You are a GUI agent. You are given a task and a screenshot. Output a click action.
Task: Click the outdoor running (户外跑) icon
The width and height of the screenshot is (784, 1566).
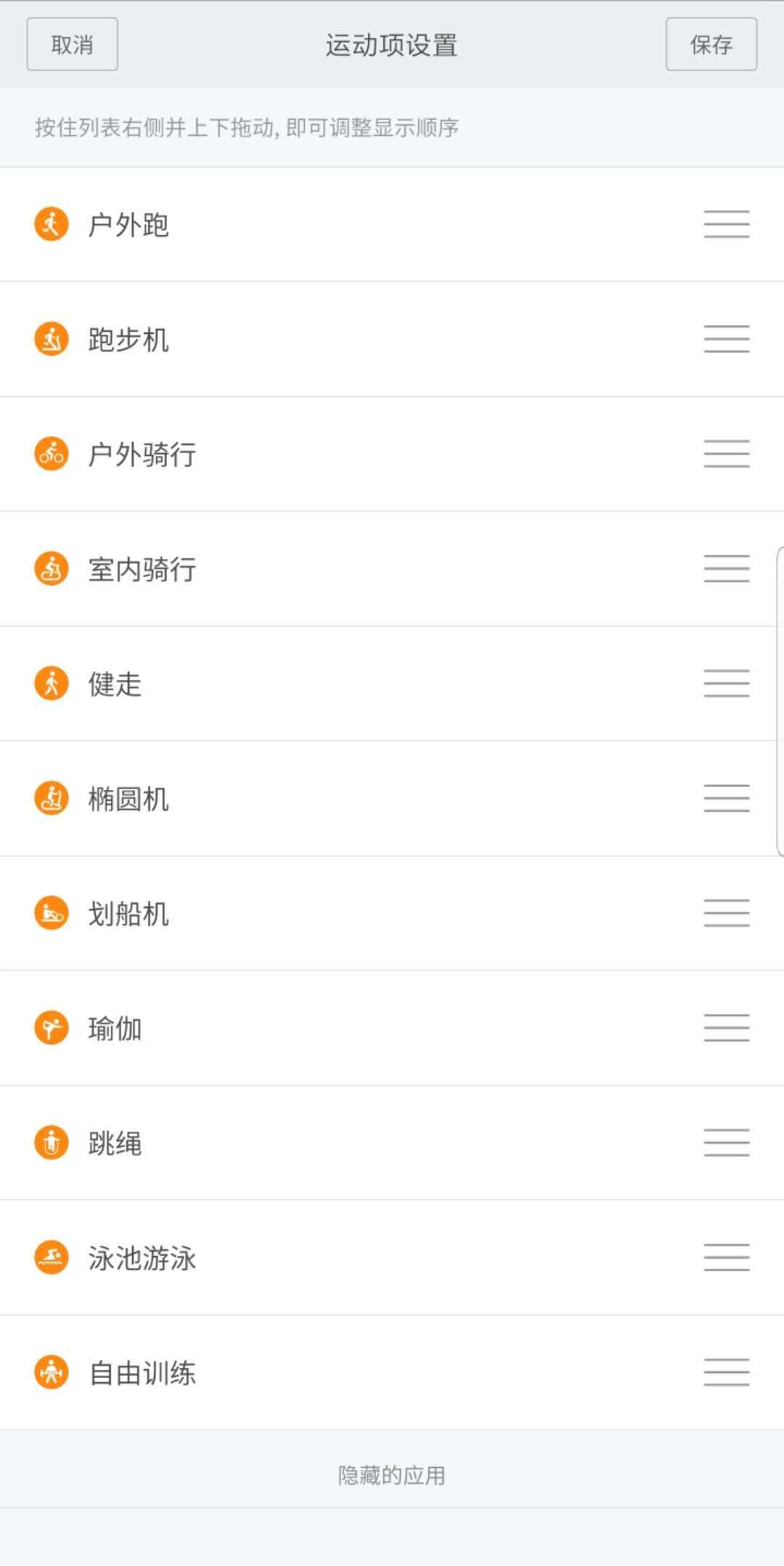[52, 224]
